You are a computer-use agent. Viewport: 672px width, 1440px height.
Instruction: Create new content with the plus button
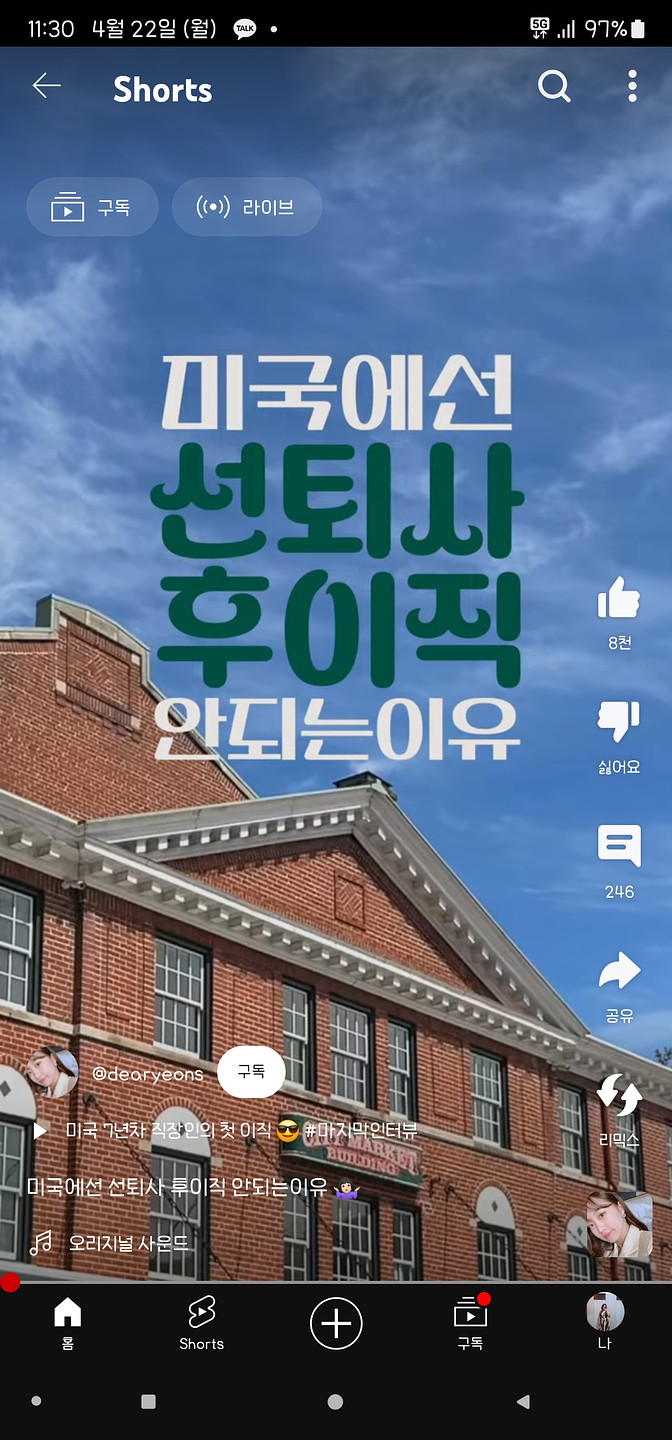click(x=336, y=1323)
